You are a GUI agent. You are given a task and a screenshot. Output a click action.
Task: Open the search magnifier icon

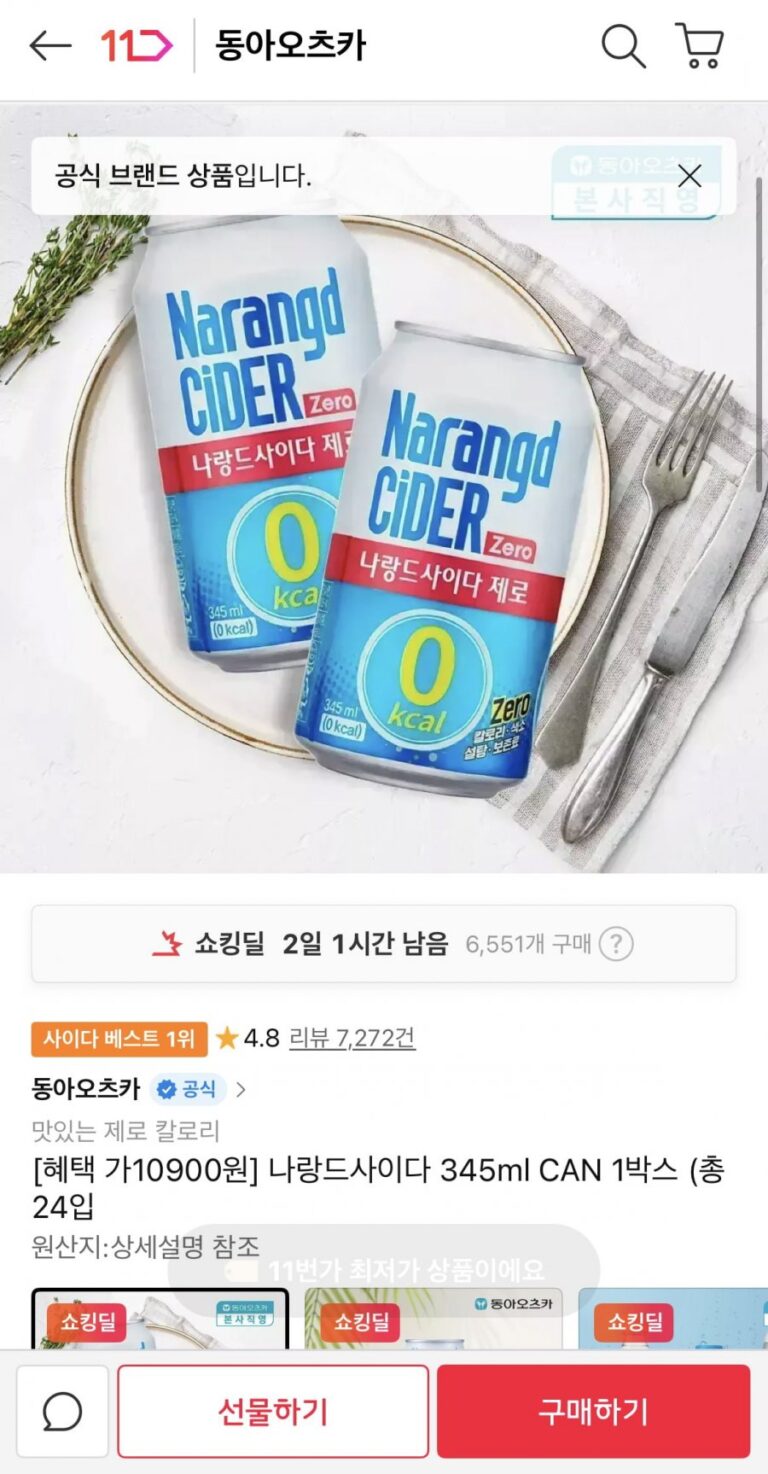click(622, 46)
